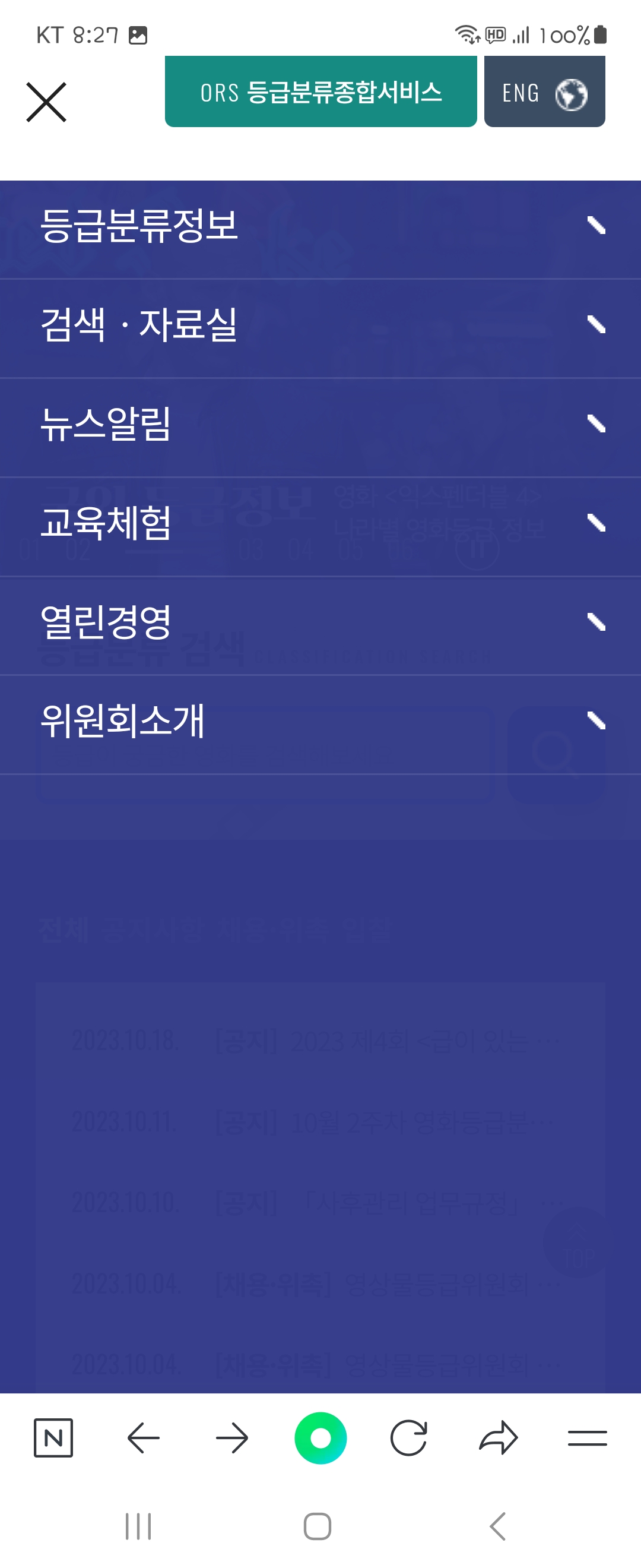
Task: Expand the 뉴스알림 menu
Action: pyautogui.click(x=320, y=425)
